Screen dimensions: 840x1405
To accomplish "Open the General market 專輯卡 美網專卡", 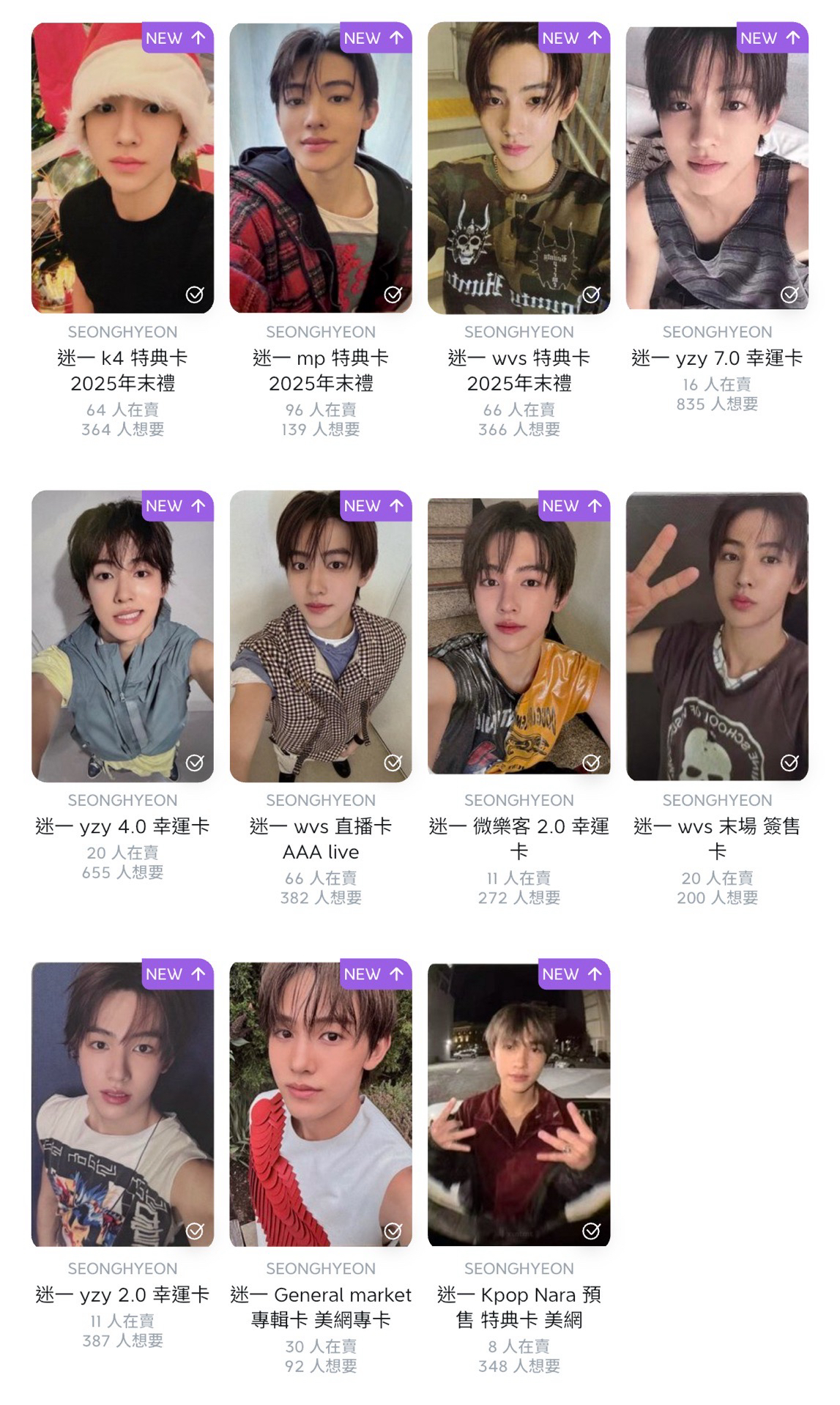I will click(x=321, y=1104).
